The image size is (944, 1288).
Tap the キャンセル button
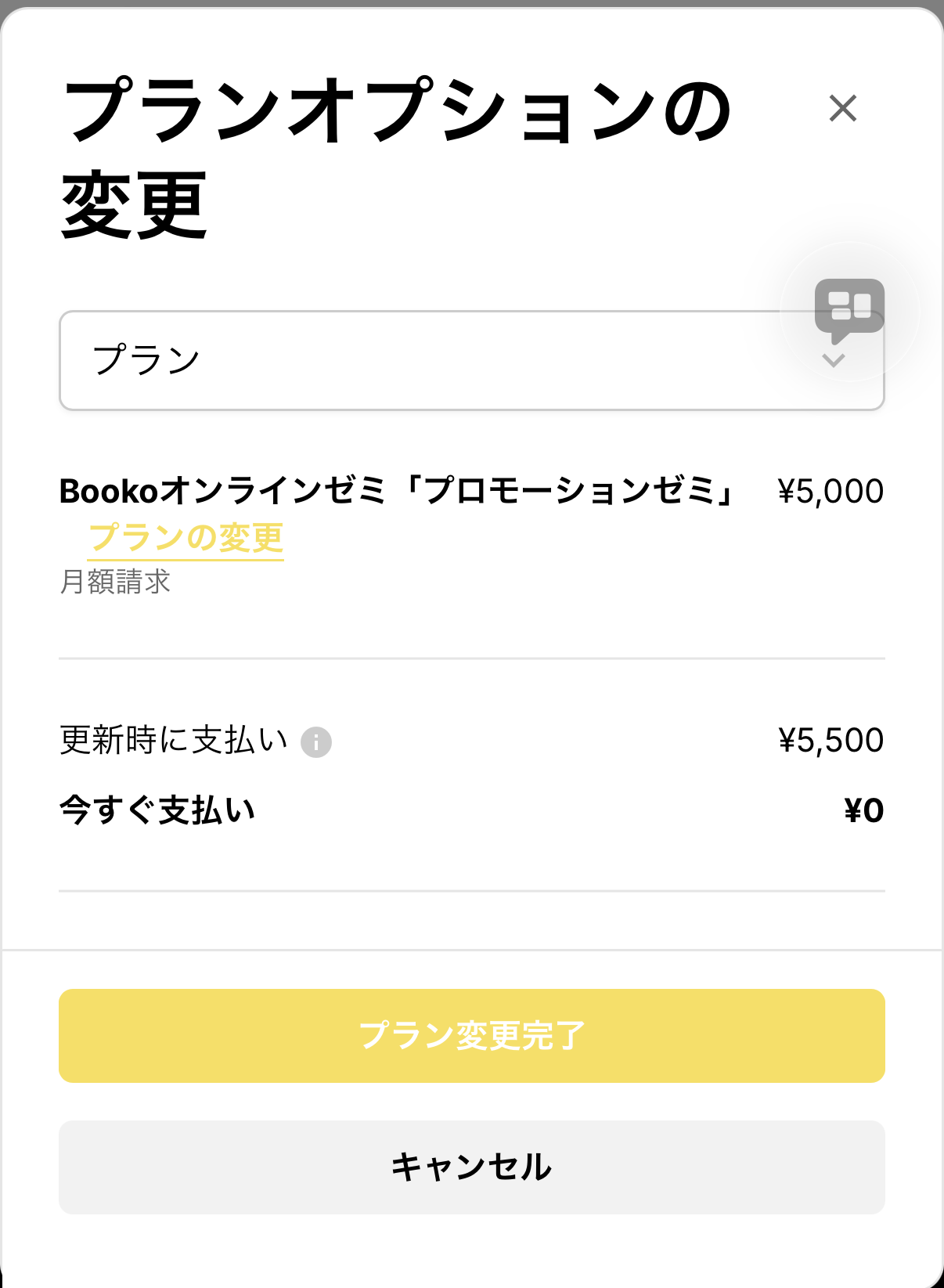(471, 1167)
